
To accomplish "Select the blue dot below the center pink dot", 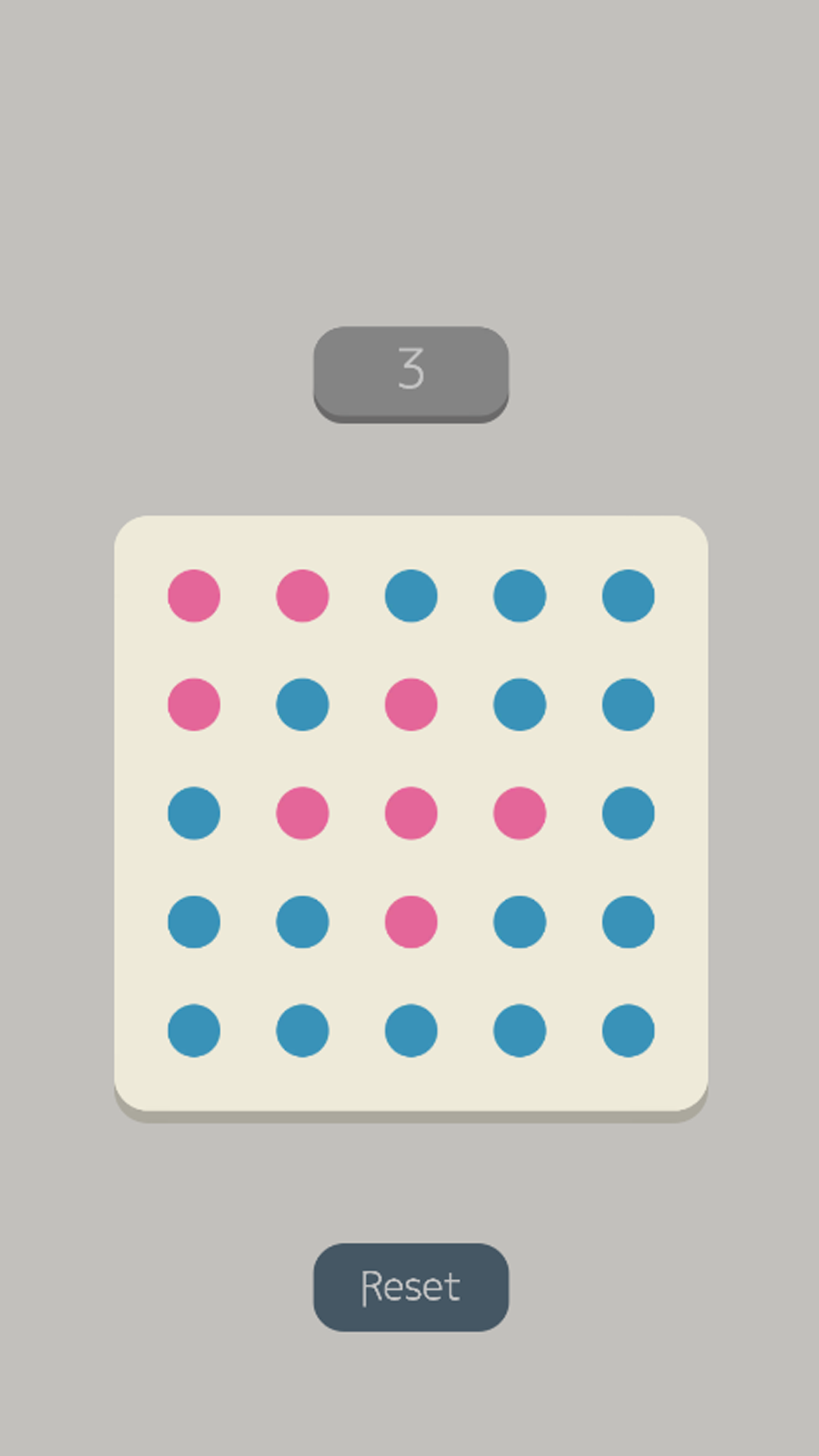I will (x=410, y=1031).
